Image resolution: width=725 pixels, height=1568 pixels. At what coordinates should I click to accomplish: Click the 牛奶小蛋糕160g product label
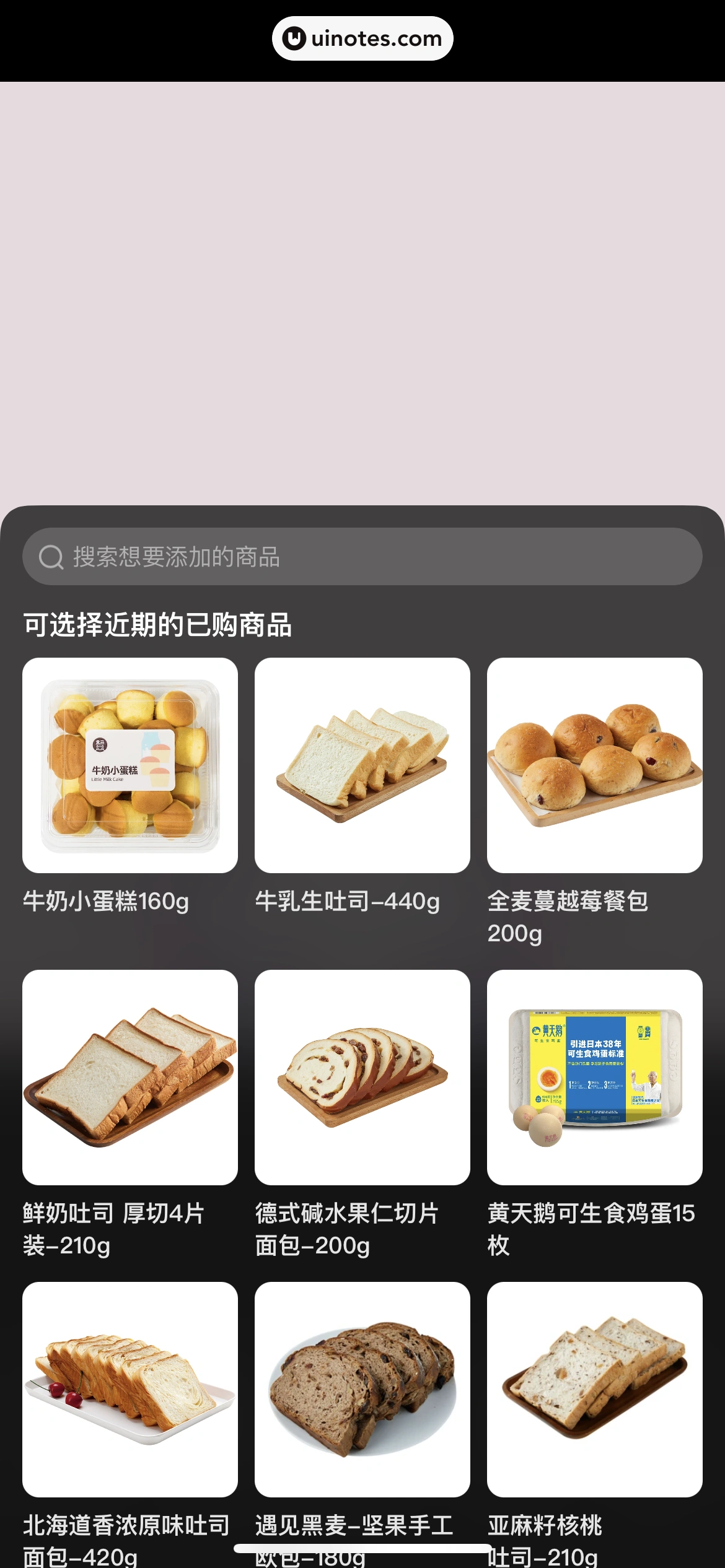pos(106,903)
